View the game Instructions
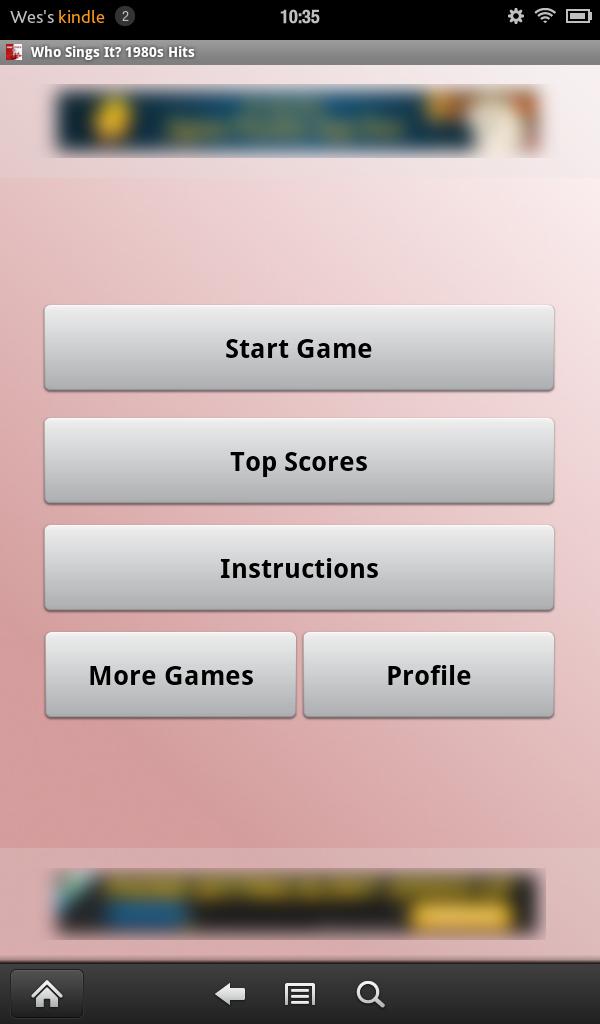600x1024 pixels. coord(299,568)
